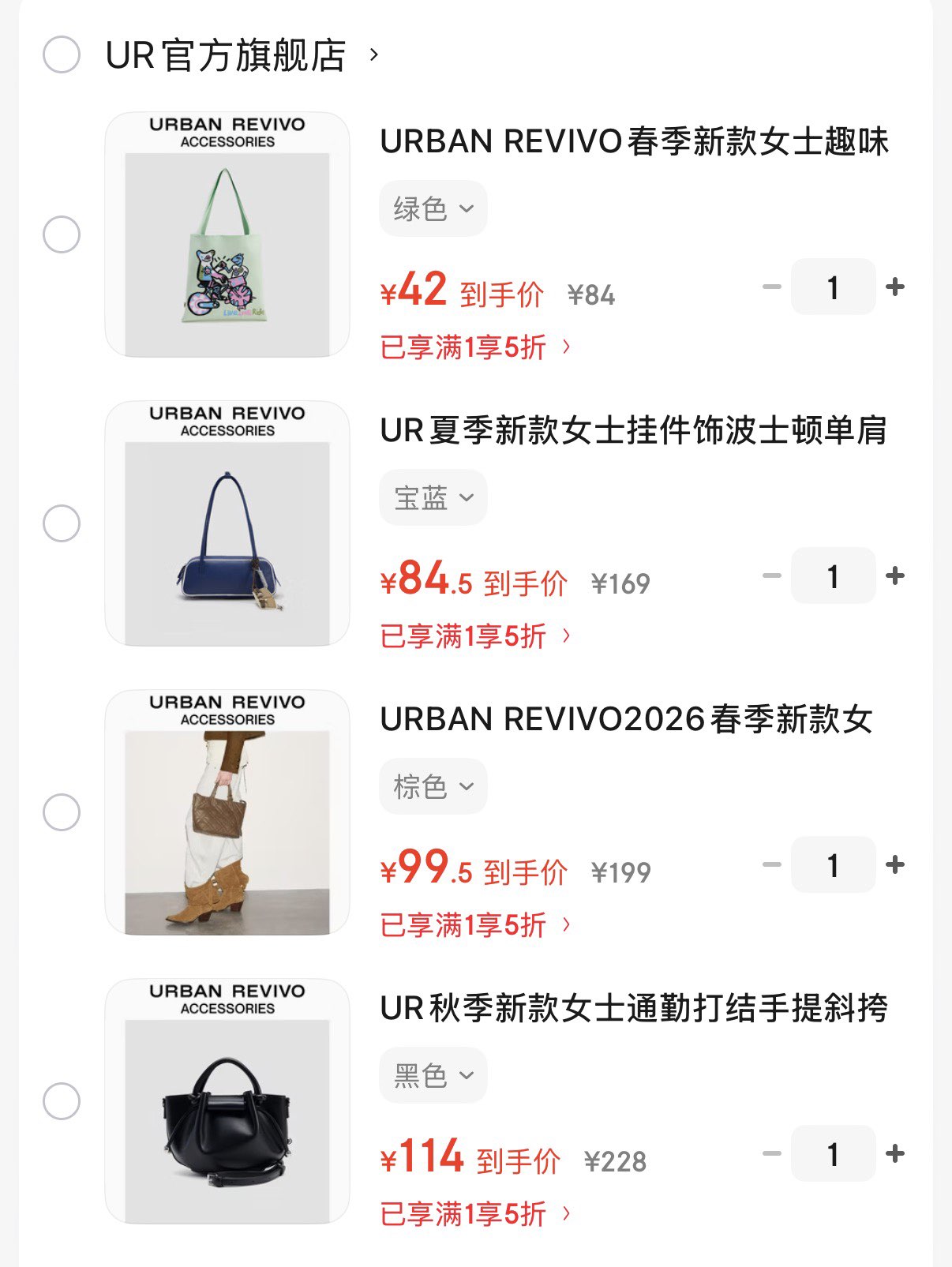952x1267 pixels.
Task: Open the green cartoon tote bag image
Action: 227,234
